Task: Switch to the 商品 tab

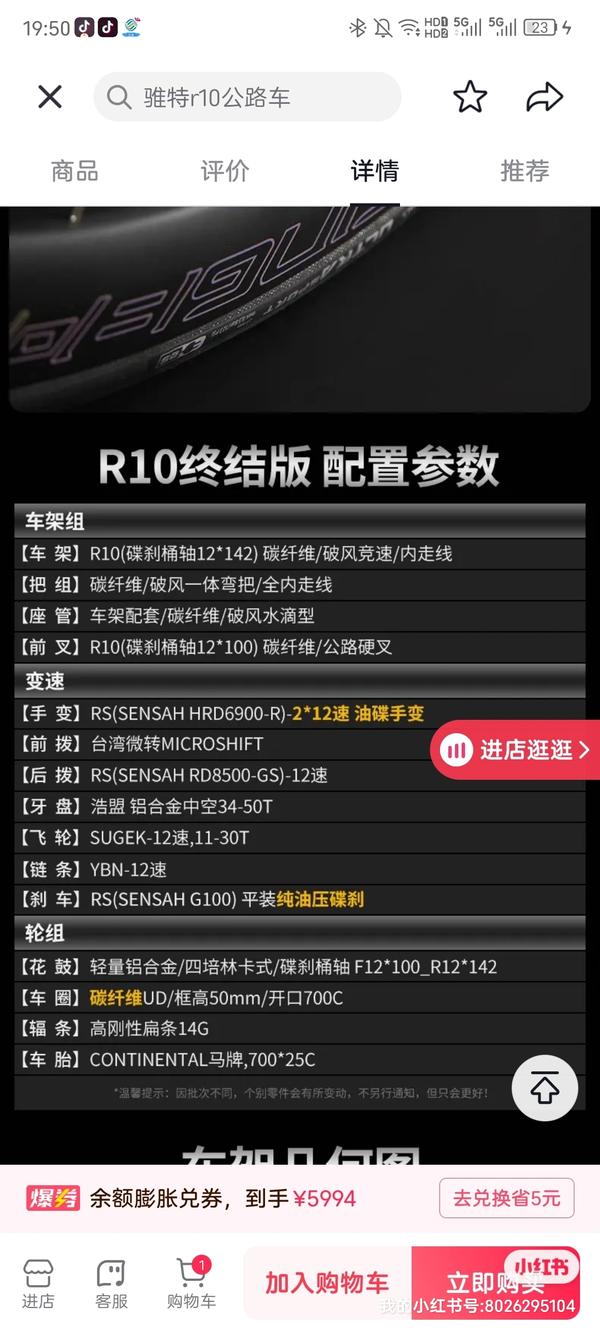Action: tap(75, 171)
